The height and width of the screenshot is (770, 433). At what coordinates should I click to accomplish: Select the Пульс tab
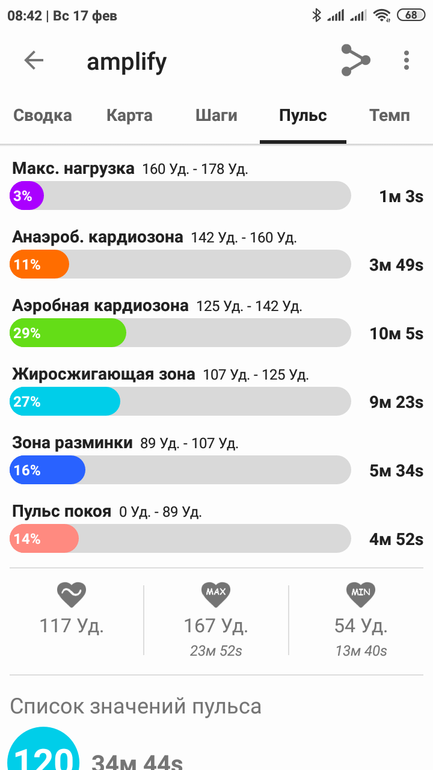(x=303, y=116)
